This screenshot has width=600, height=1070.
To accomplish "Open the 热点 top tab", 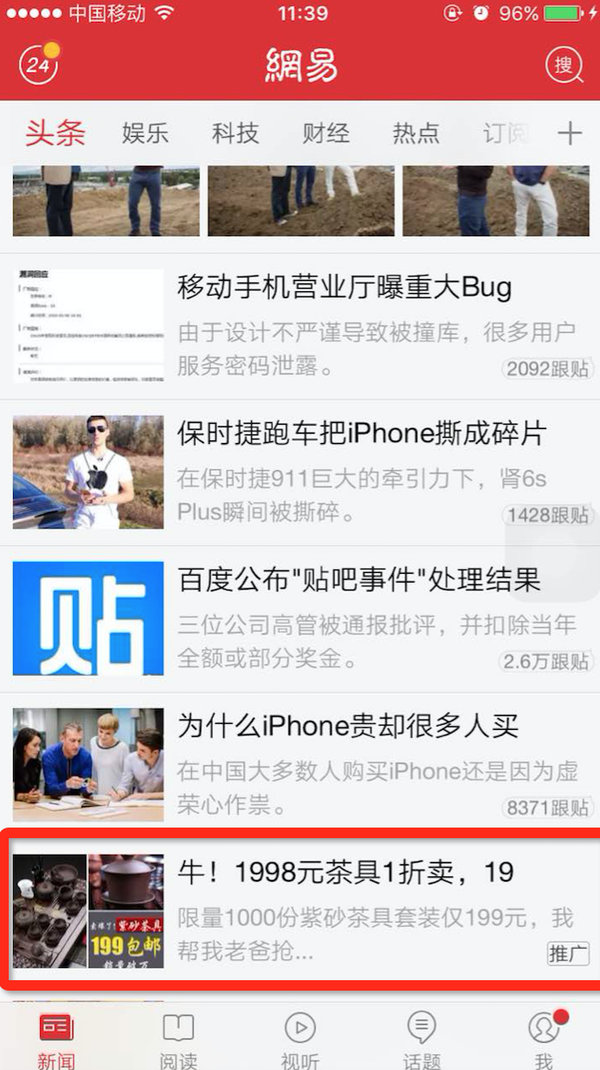I will click(415, 133).
